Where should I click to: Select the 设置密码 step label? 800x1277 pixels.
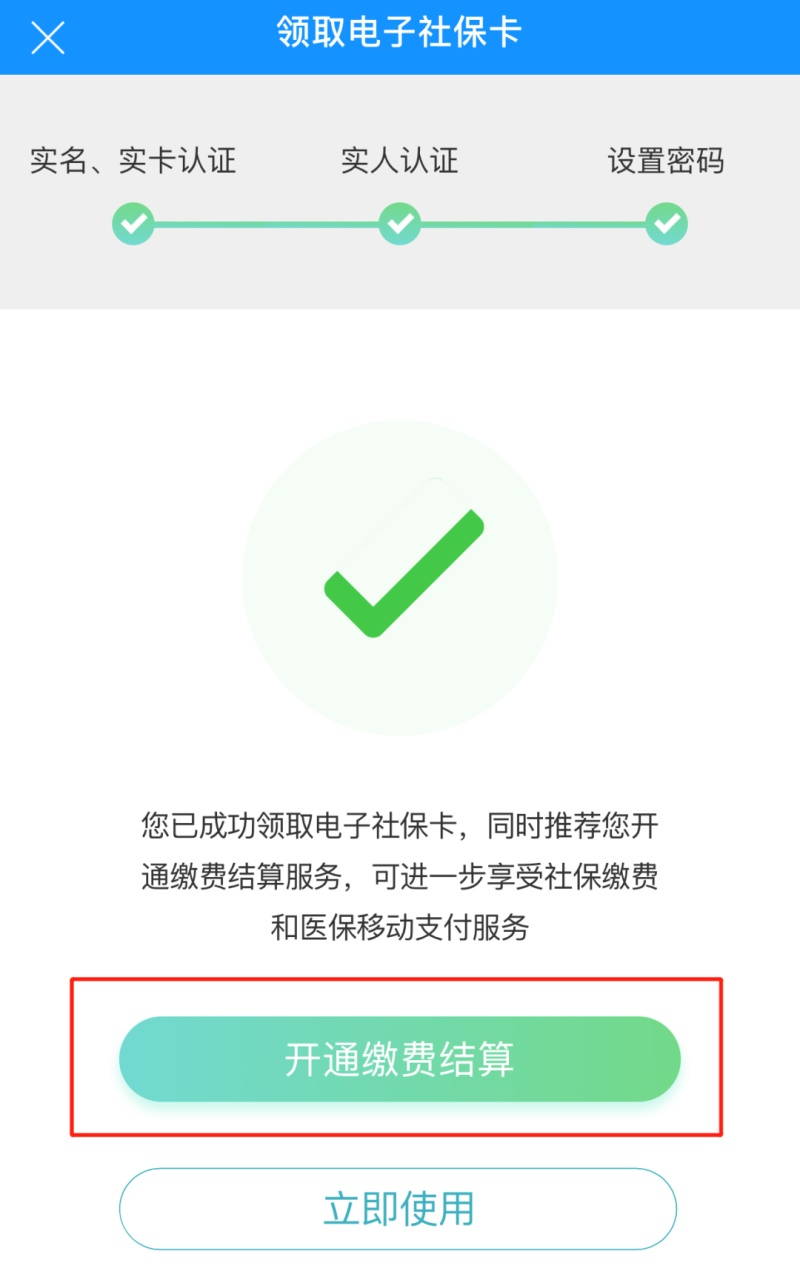pos(668,162)
